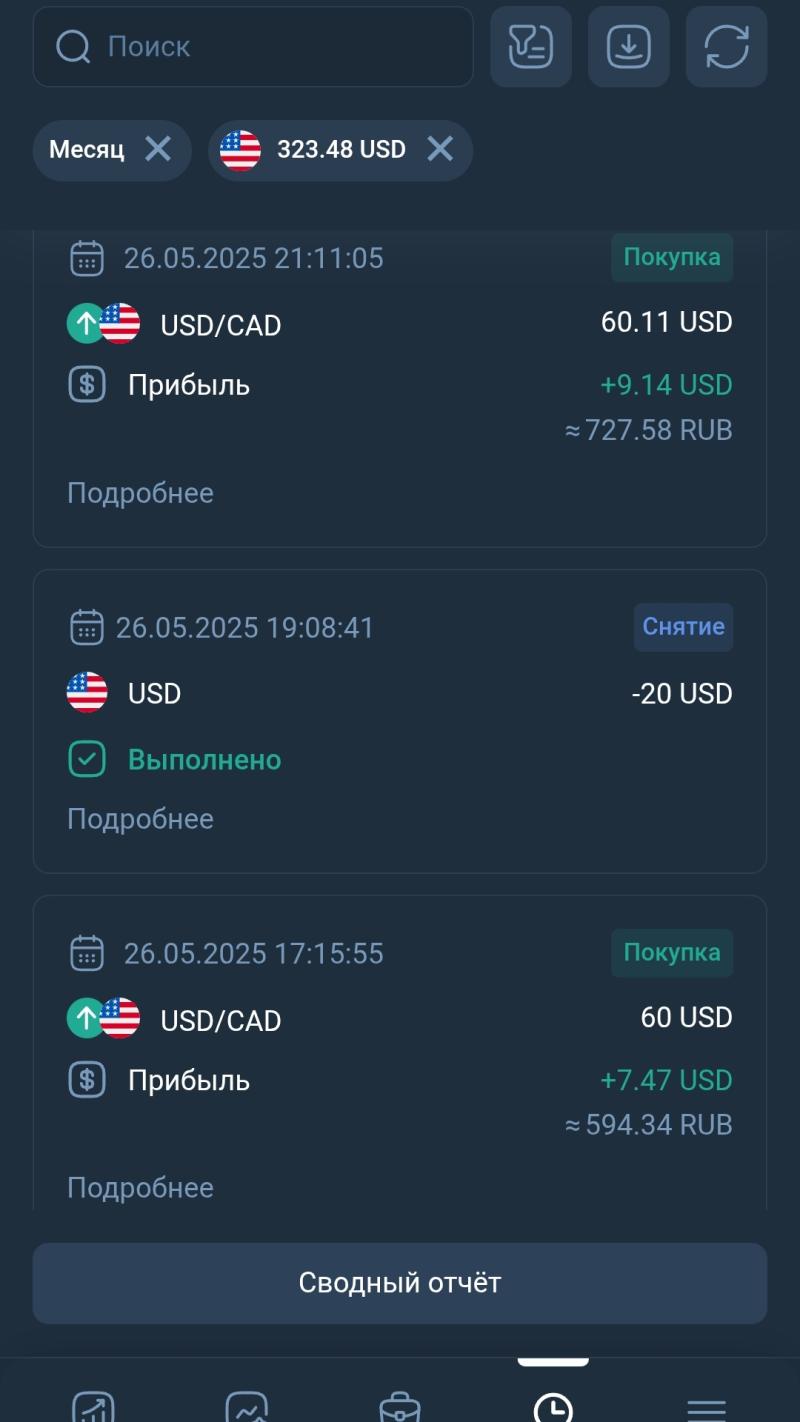Open the hamburger menu tab
The height and width of the screenshot is (1422, 800).
click(x=707, y=1405)
